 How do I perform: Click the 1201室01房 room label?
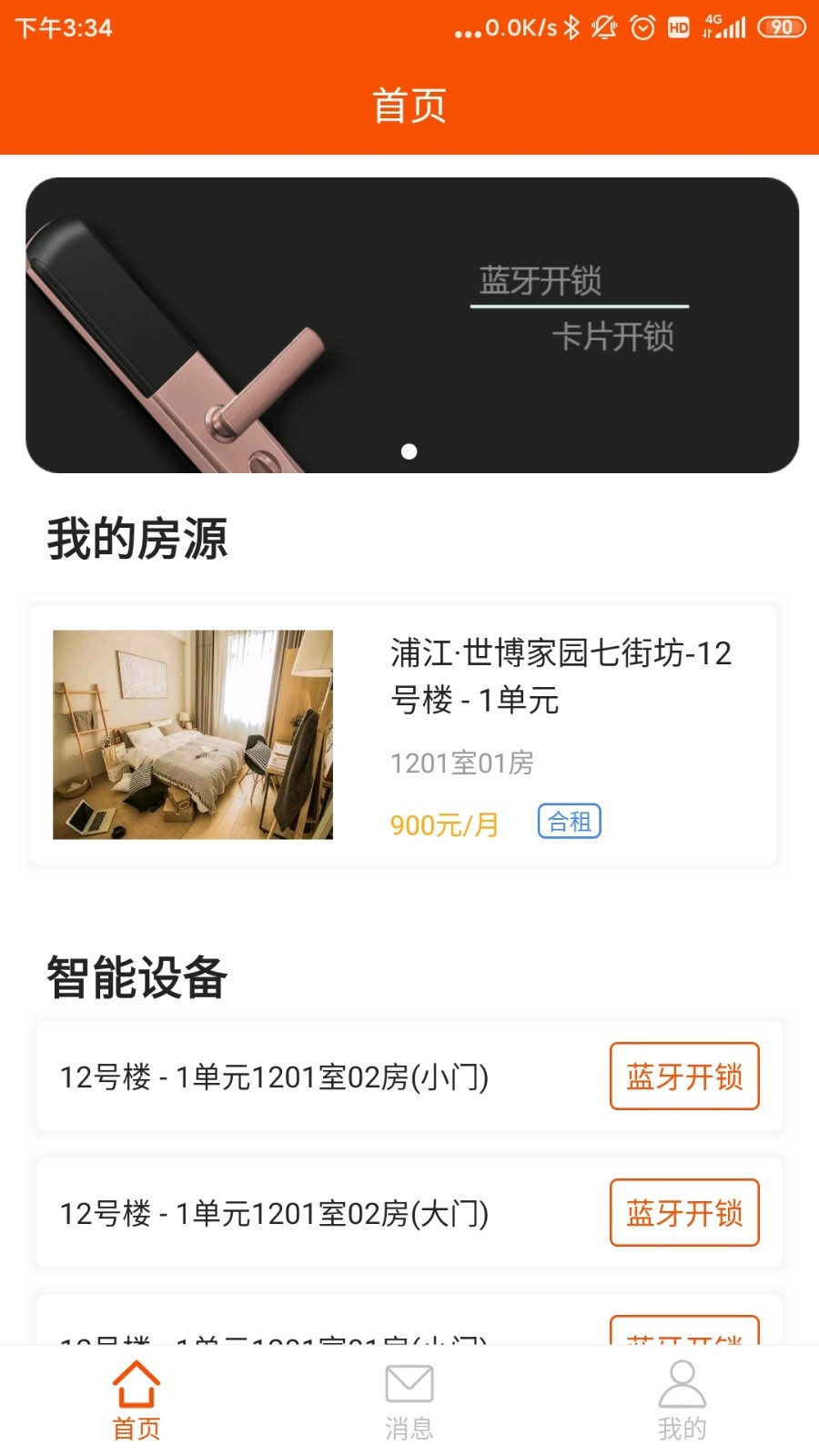point(463,765)
